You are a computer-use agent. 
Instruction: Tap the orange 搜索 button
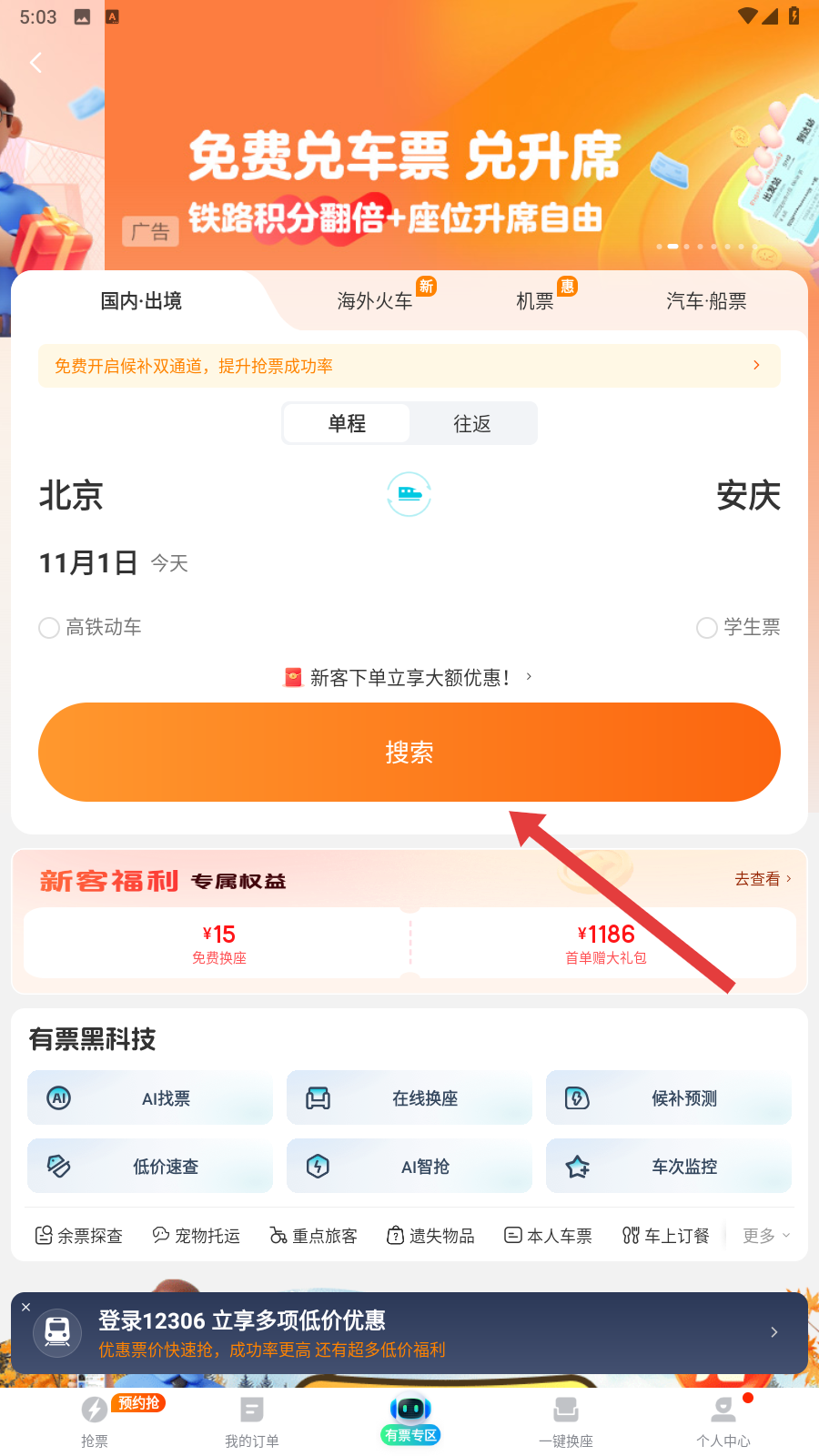click(x=409, y=753)
